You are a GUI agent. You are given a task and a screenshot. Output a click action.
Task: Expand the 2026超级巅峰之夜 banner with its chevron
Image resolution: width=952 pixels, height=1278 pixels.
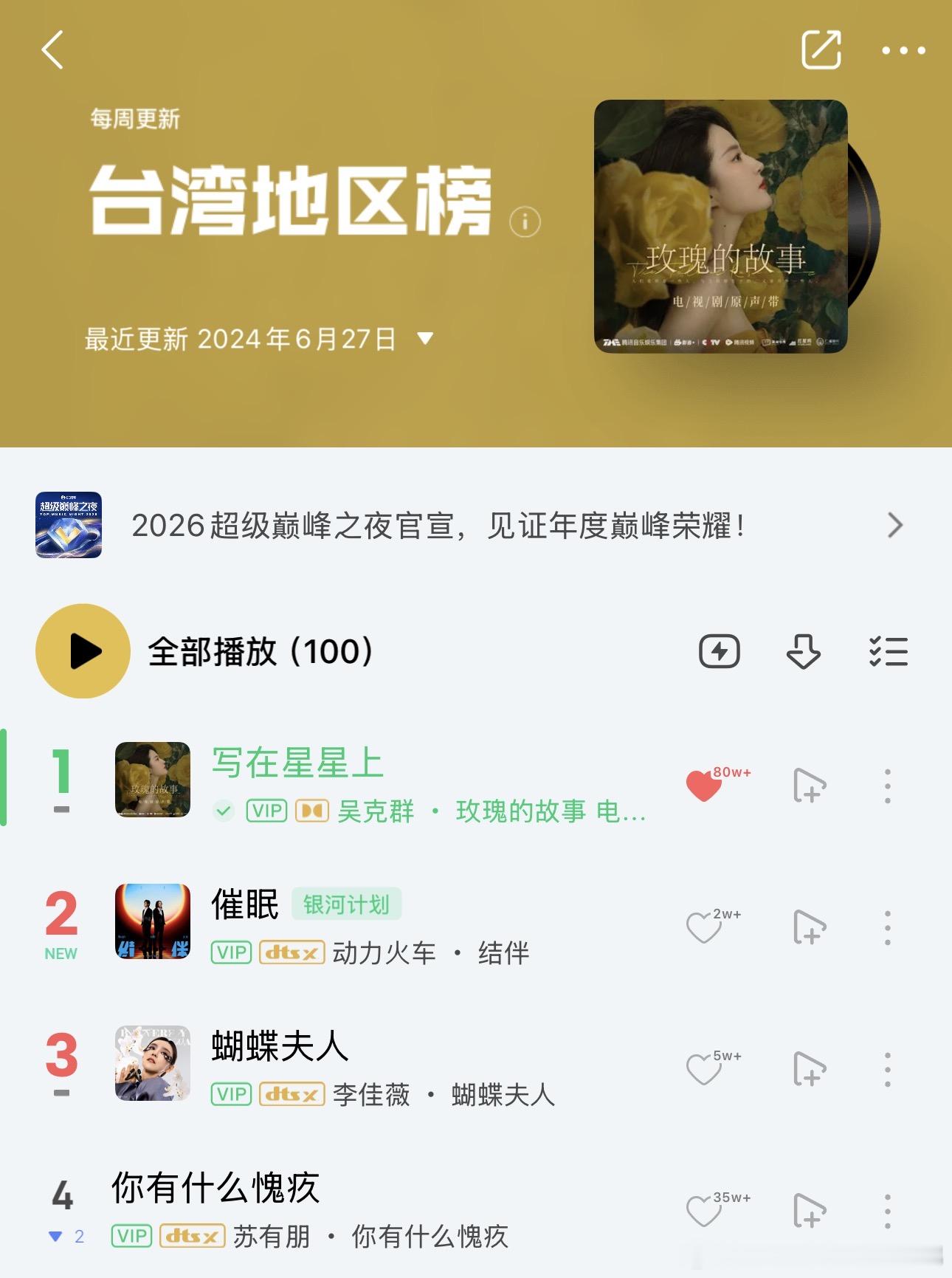coord(895,525)
